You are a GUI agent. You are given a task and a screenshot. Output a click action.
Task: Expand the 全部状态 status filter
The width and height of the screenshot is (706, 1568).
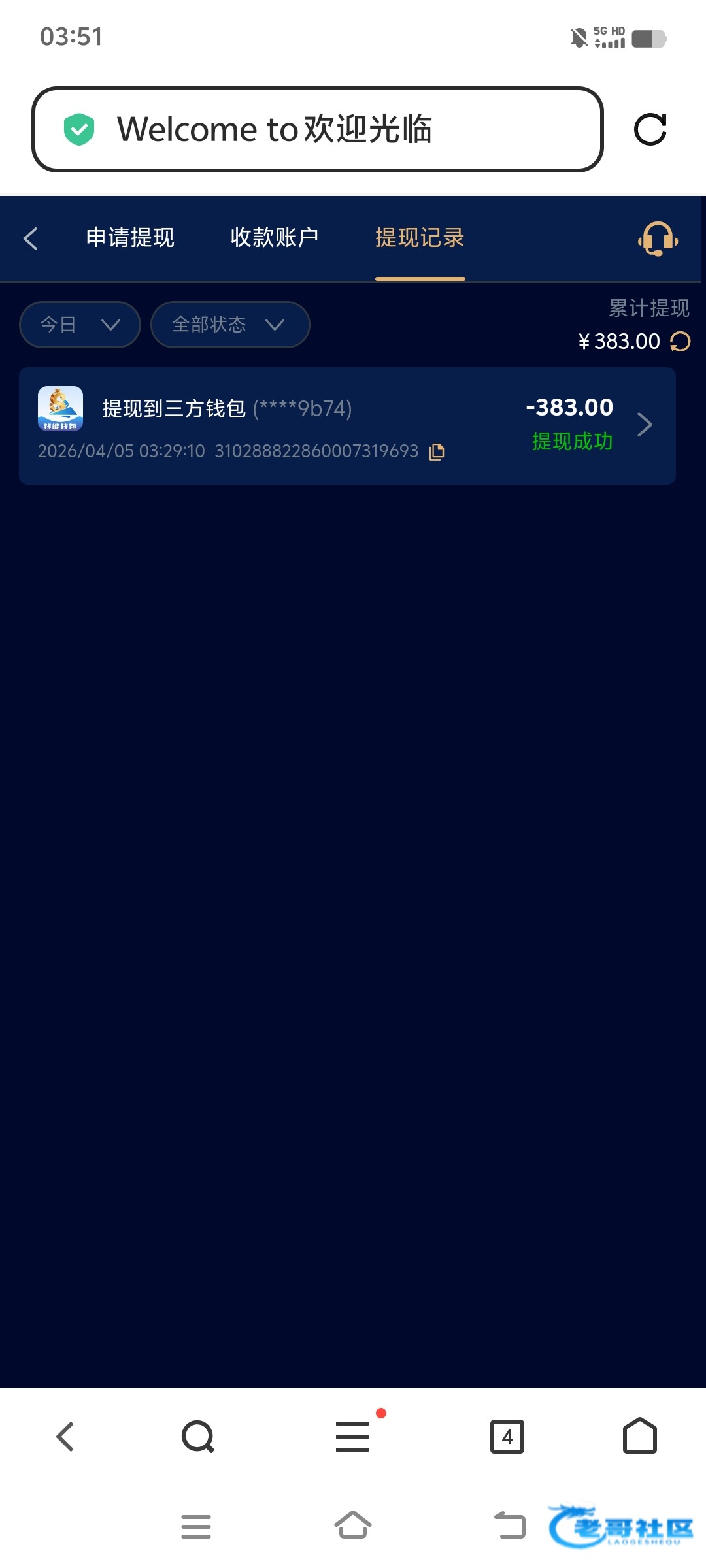(229, 325)
